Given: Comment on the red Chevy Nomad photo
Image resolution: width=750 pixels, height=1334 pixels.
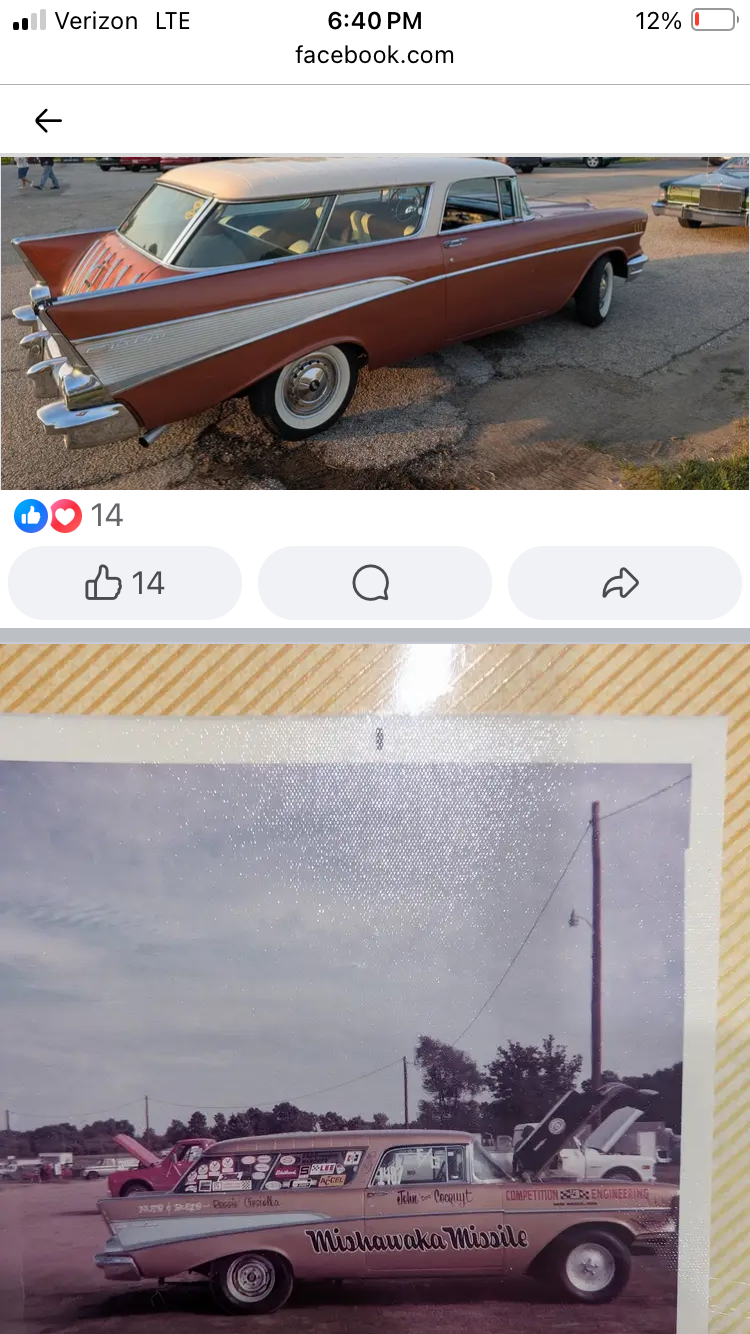Looking at the screenshot, I should point(374,583).
